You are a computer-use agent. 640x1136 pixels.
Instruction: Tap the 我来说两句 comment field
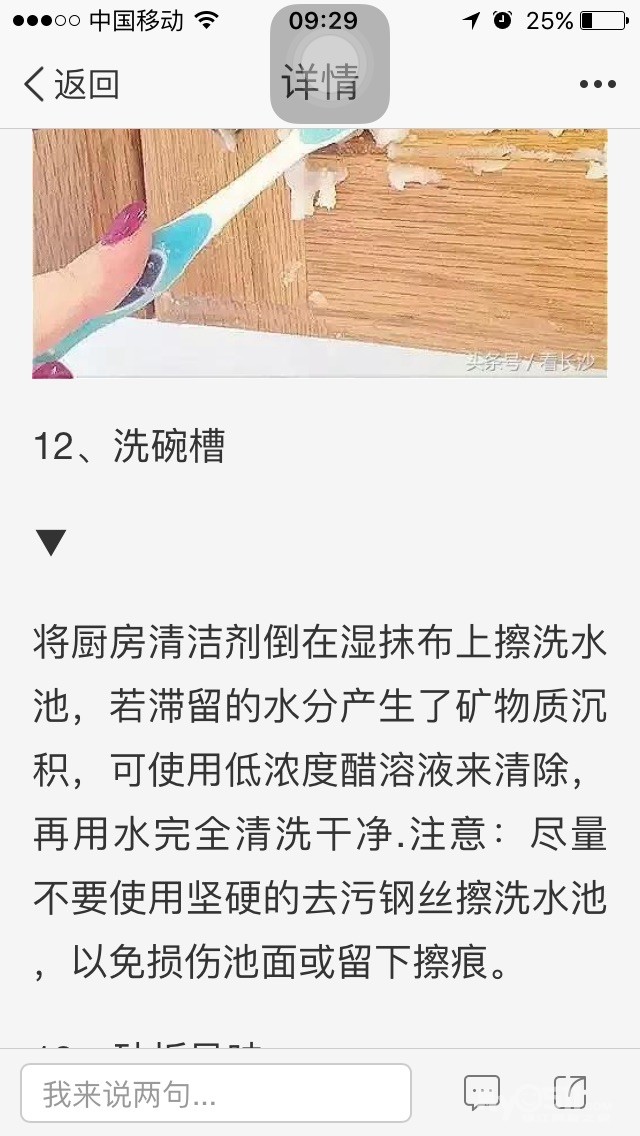click(216, 1093)
